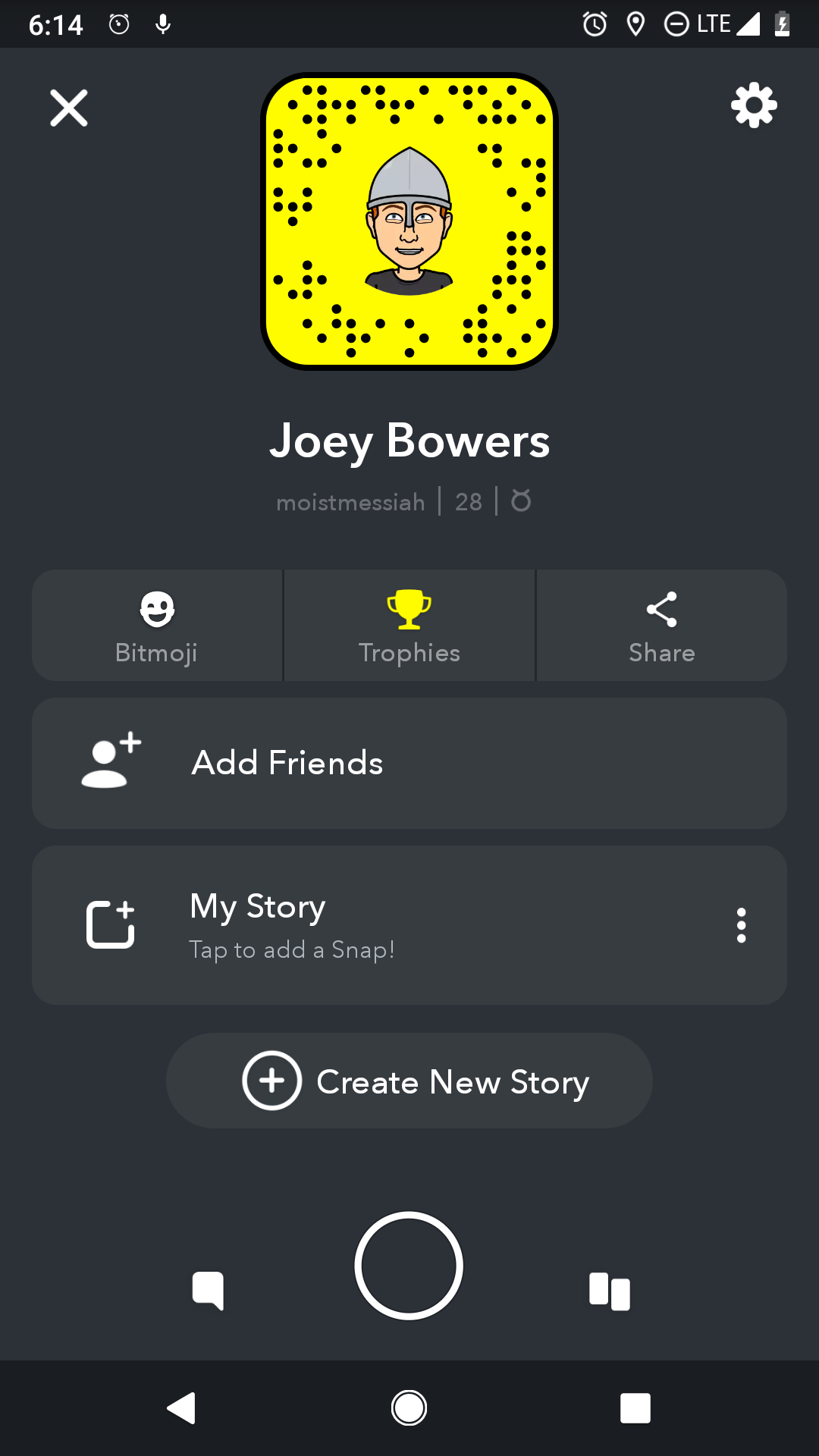Go to the chat screen
The height and width of the screenshot is (1456, 819).
(x=208, y=1291)
